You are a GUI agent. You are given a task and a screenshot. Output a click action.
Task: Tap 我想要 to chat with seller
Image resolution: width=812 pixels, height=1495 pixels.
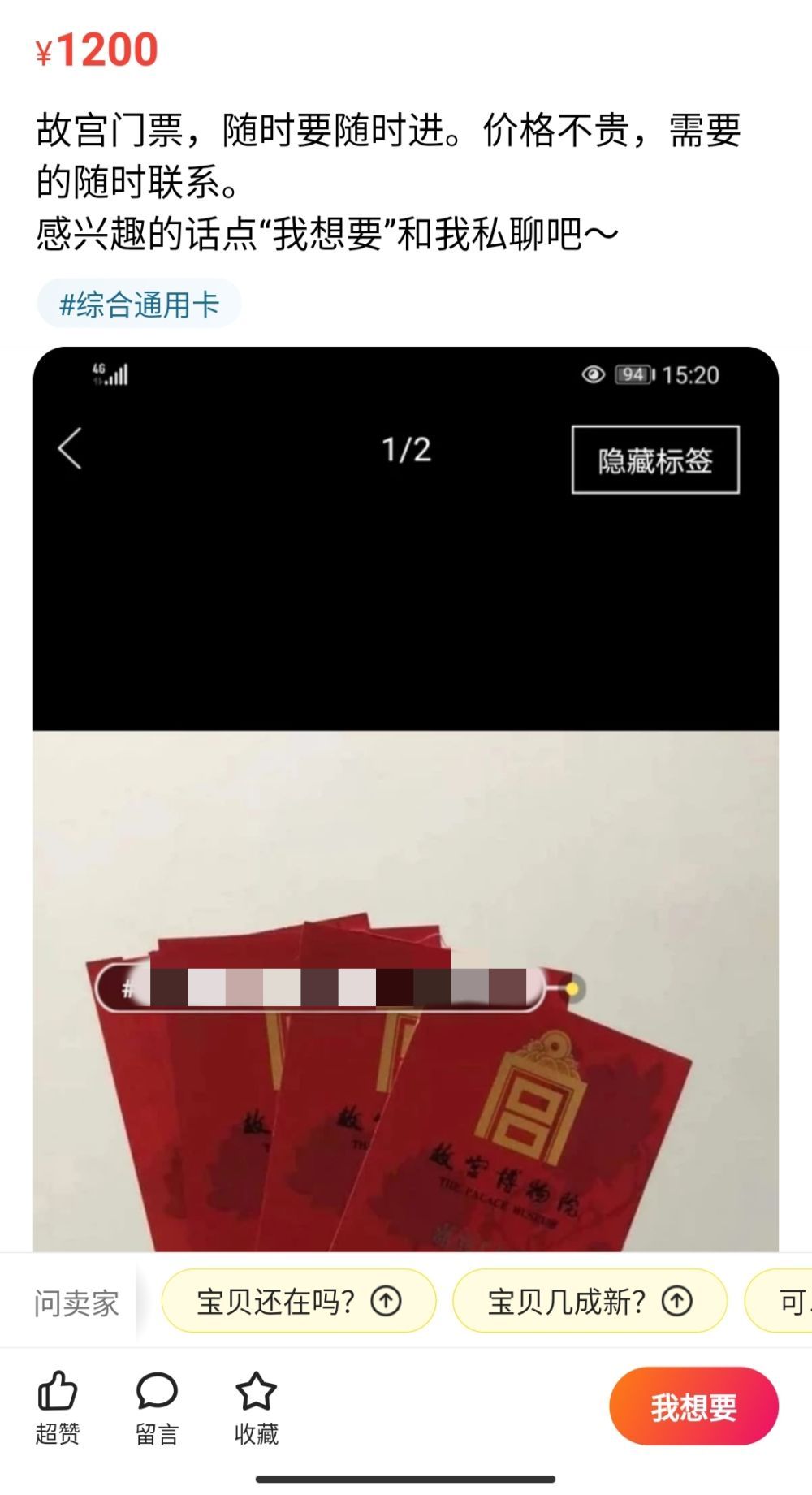click(x=693, y=1406)
